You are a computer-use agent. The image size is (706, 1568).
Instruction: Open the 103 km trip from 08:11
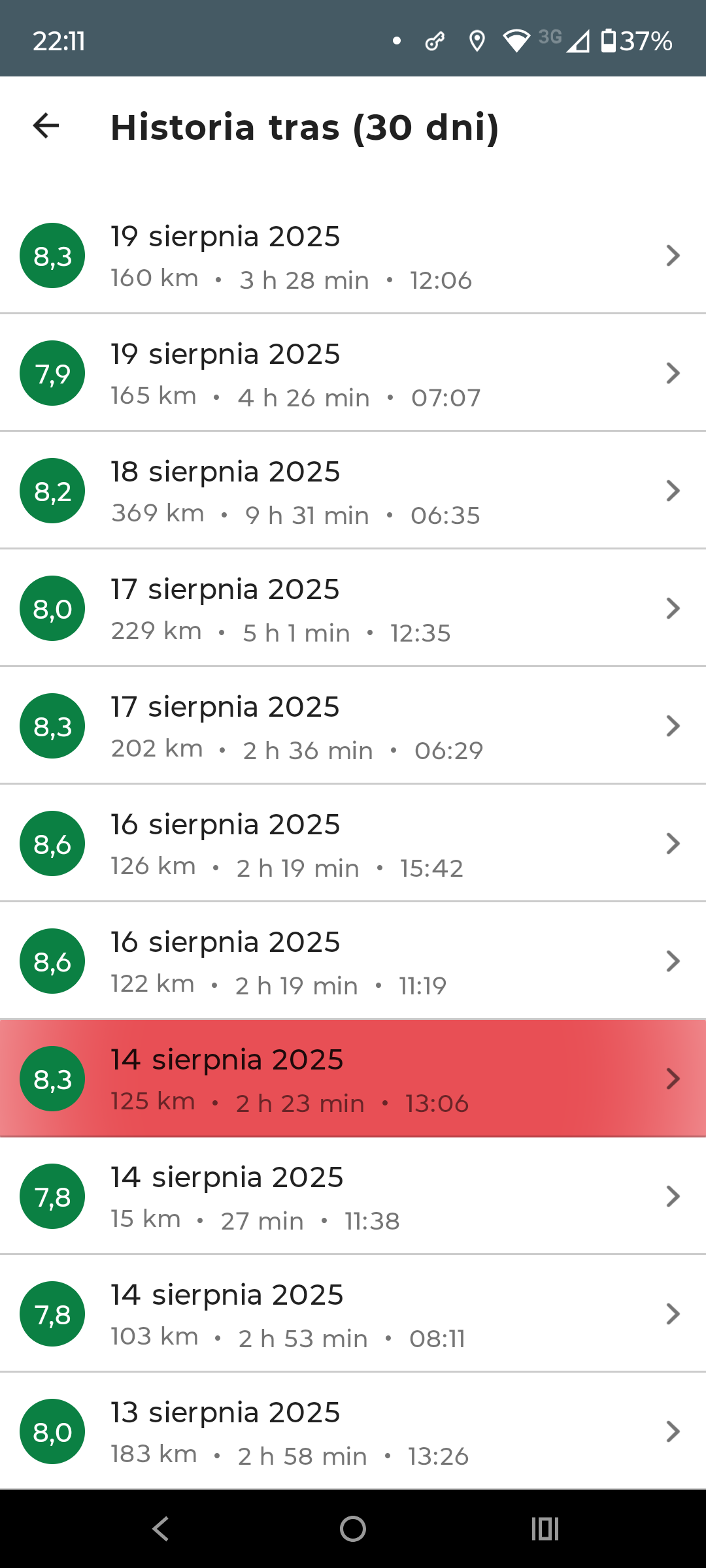point(353,1314)
